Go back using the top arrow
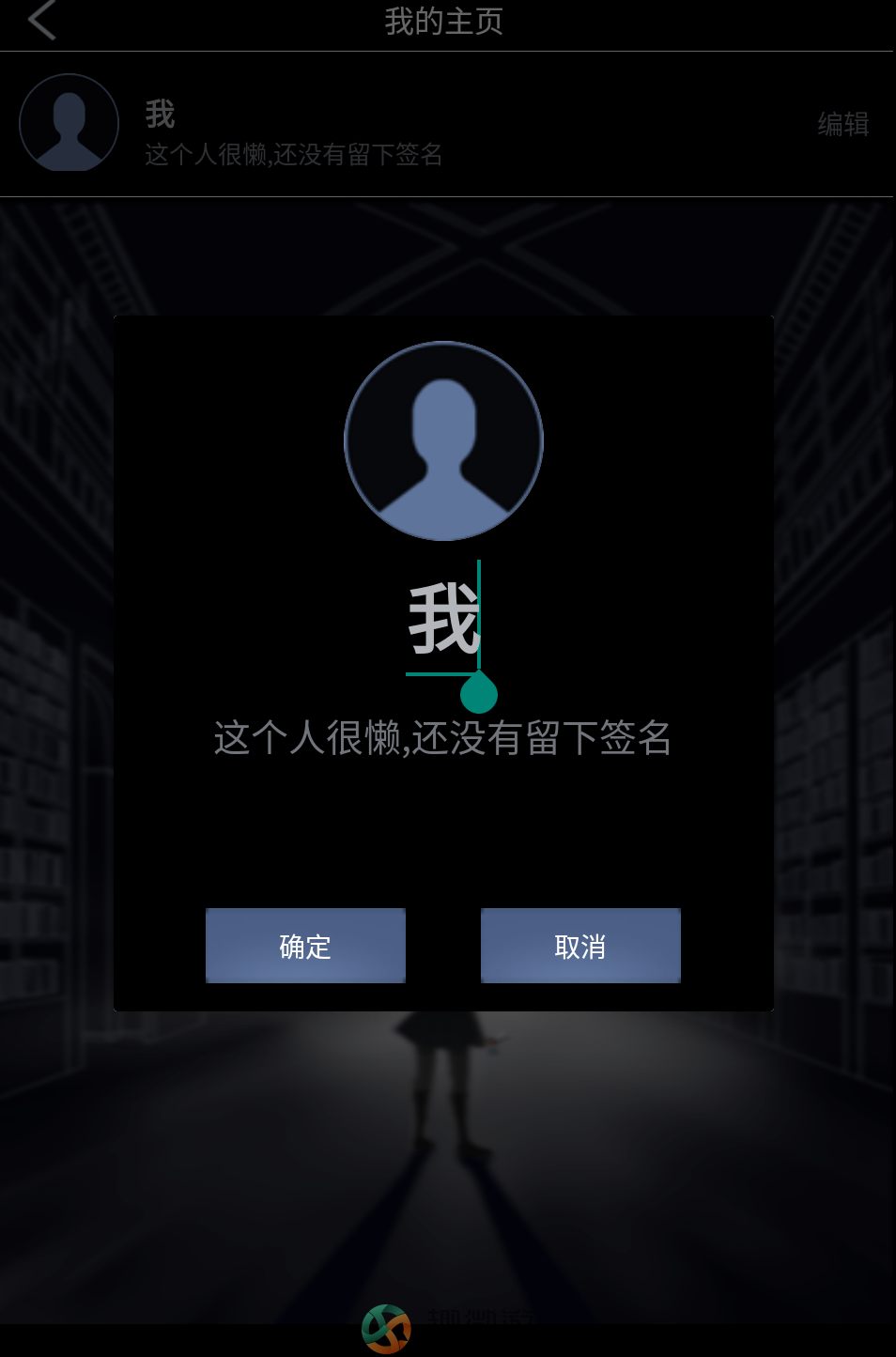 click(42, 21)
